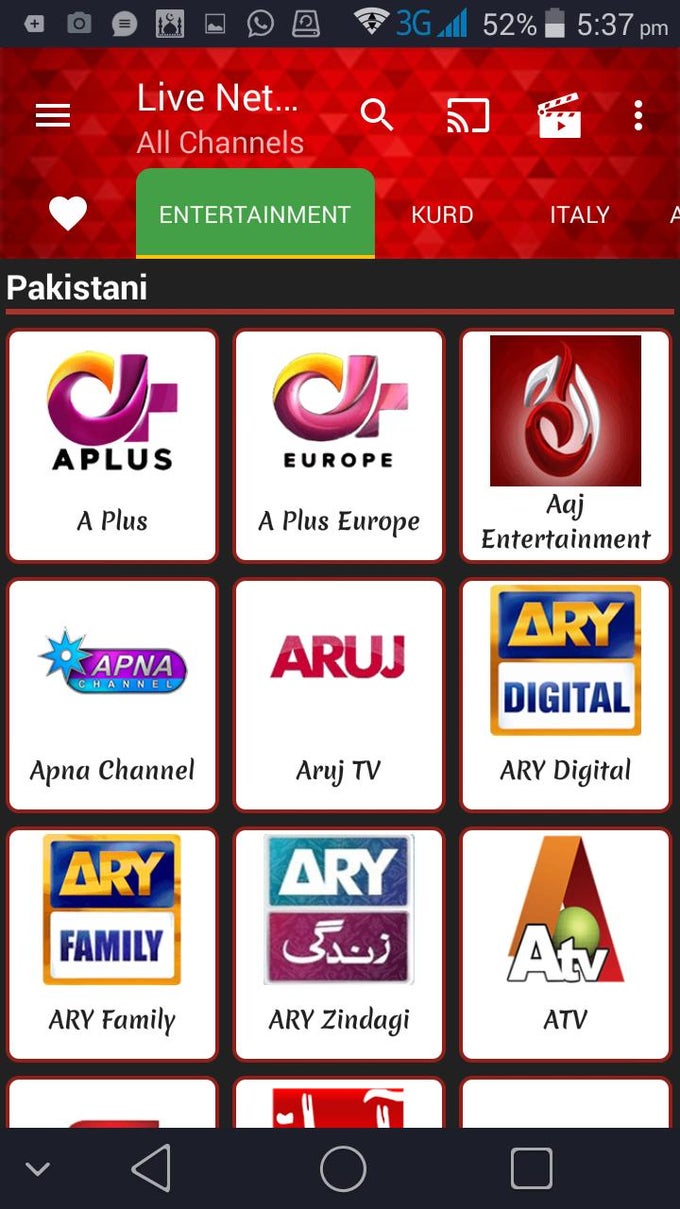Open the overflow options menu

638,116
